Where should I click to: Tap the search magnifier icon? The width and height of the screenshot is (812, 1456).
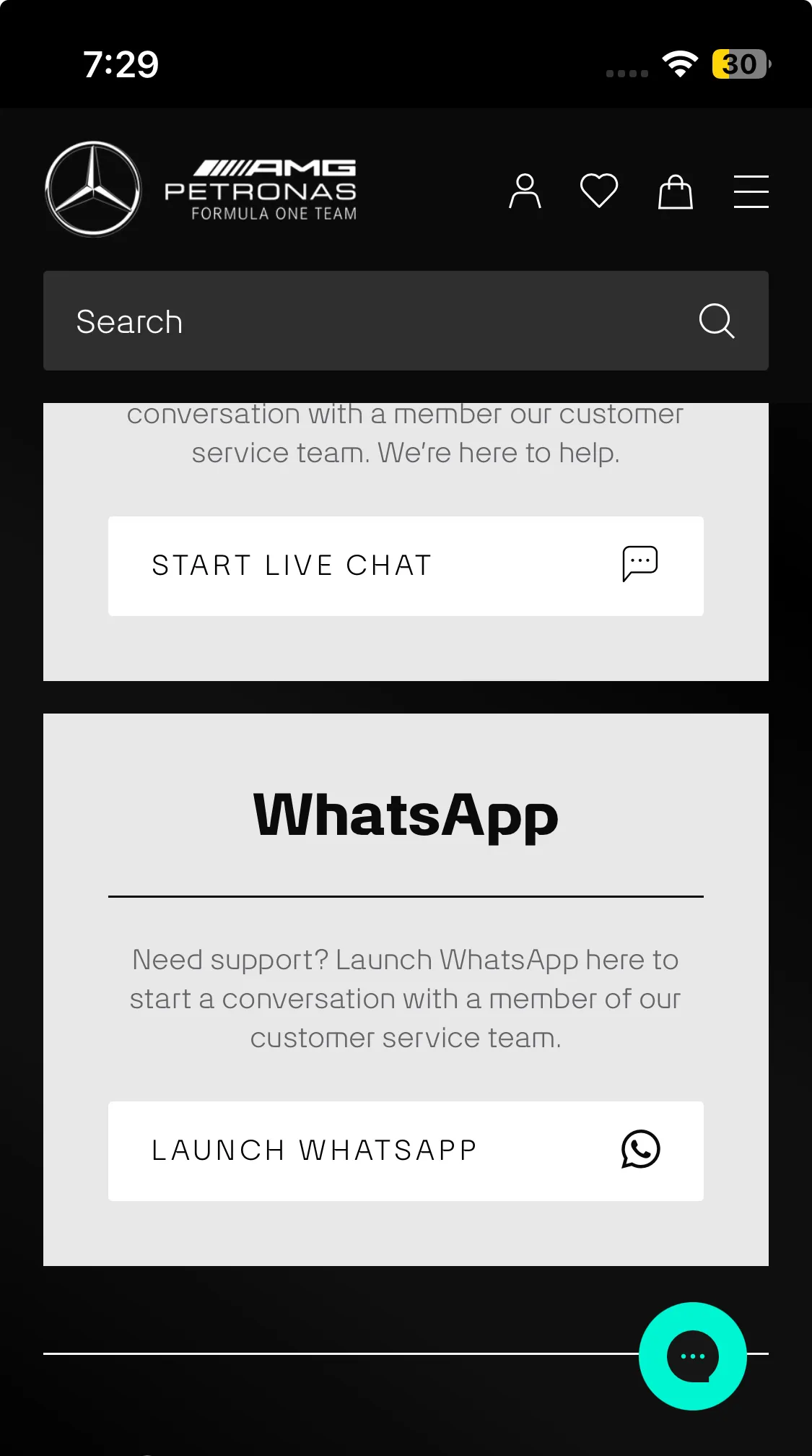pos(717,321)
